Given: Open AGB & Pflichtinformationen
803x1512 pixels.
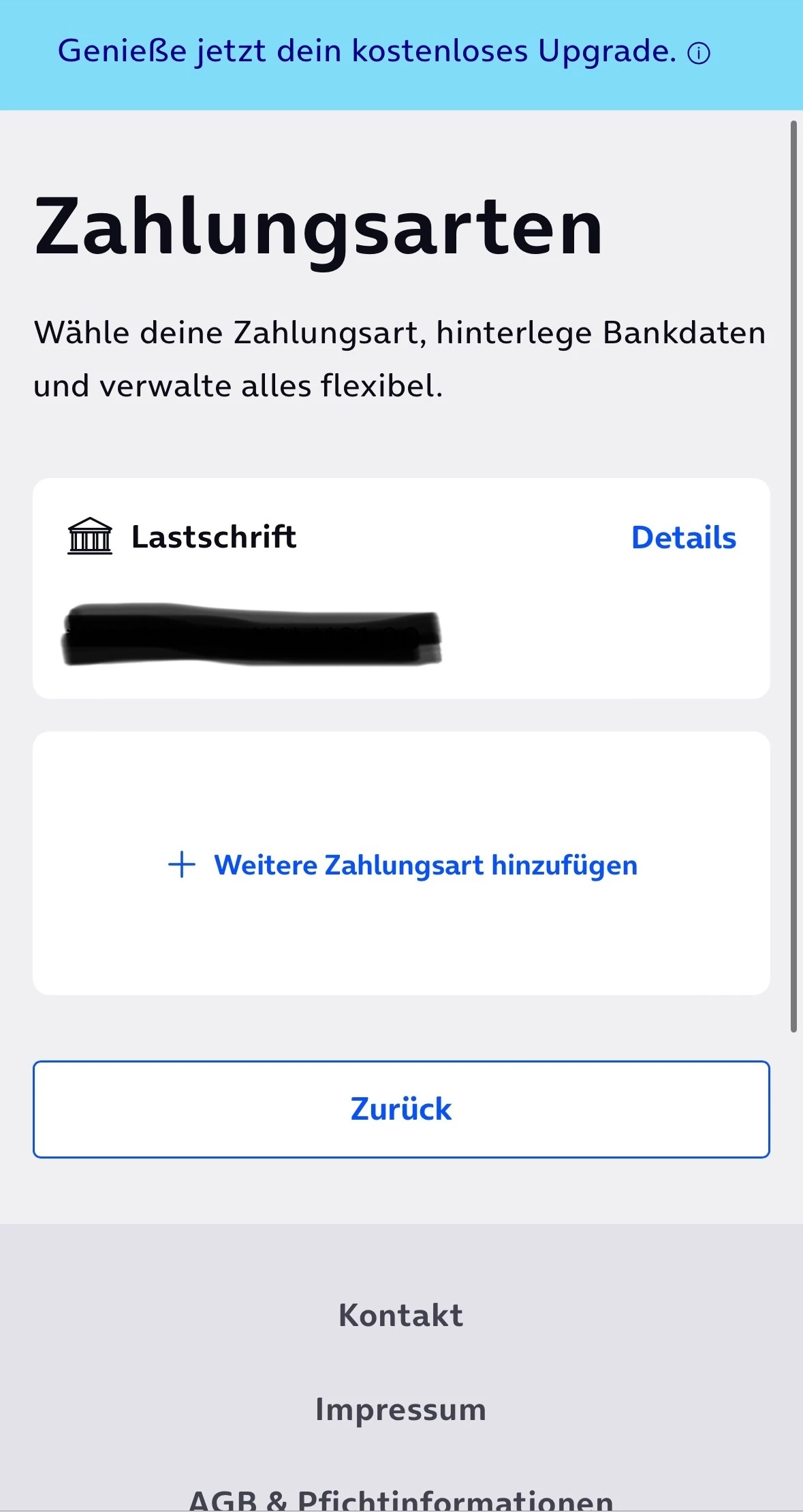Looking at the screenshot, I should pos(400,1498).
